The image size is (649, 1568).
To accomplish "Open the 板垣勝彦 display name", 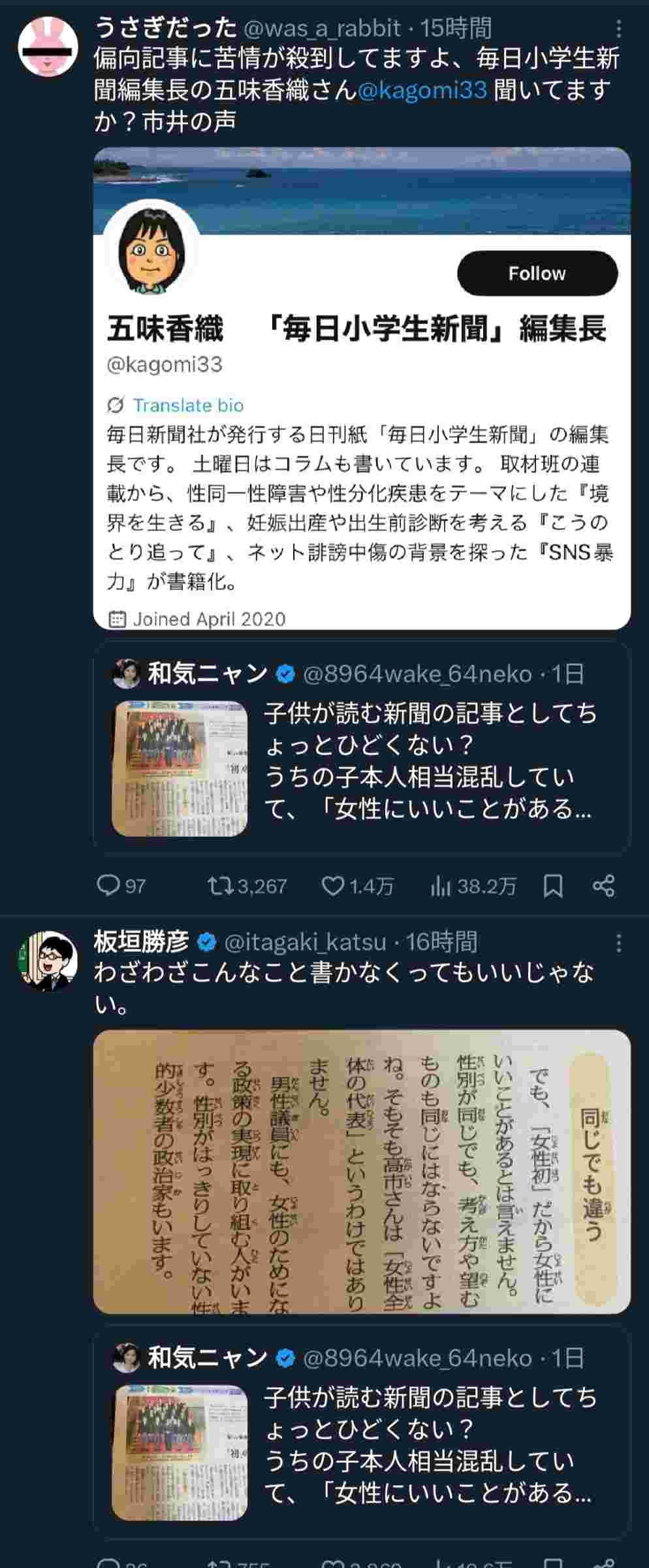I will [x=141, y=942].
